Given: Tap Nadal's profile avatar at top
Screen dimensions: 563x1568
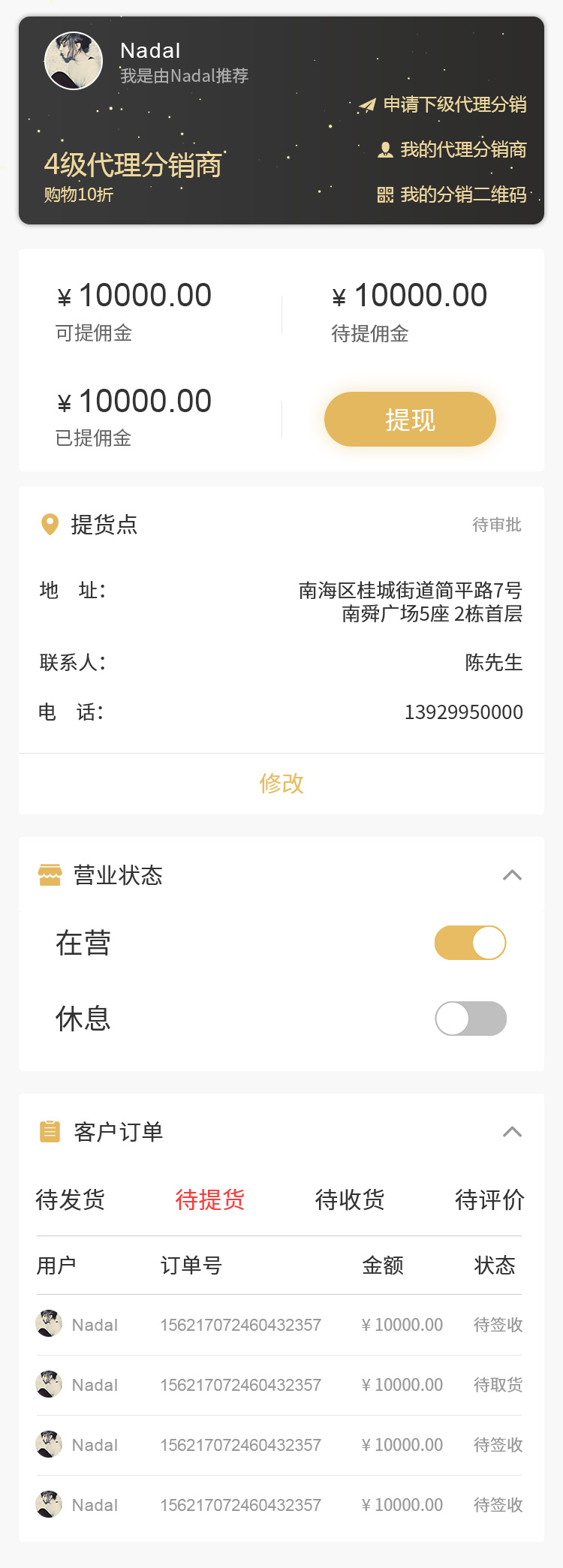Looking at the screenshot, I should (74, 61).
